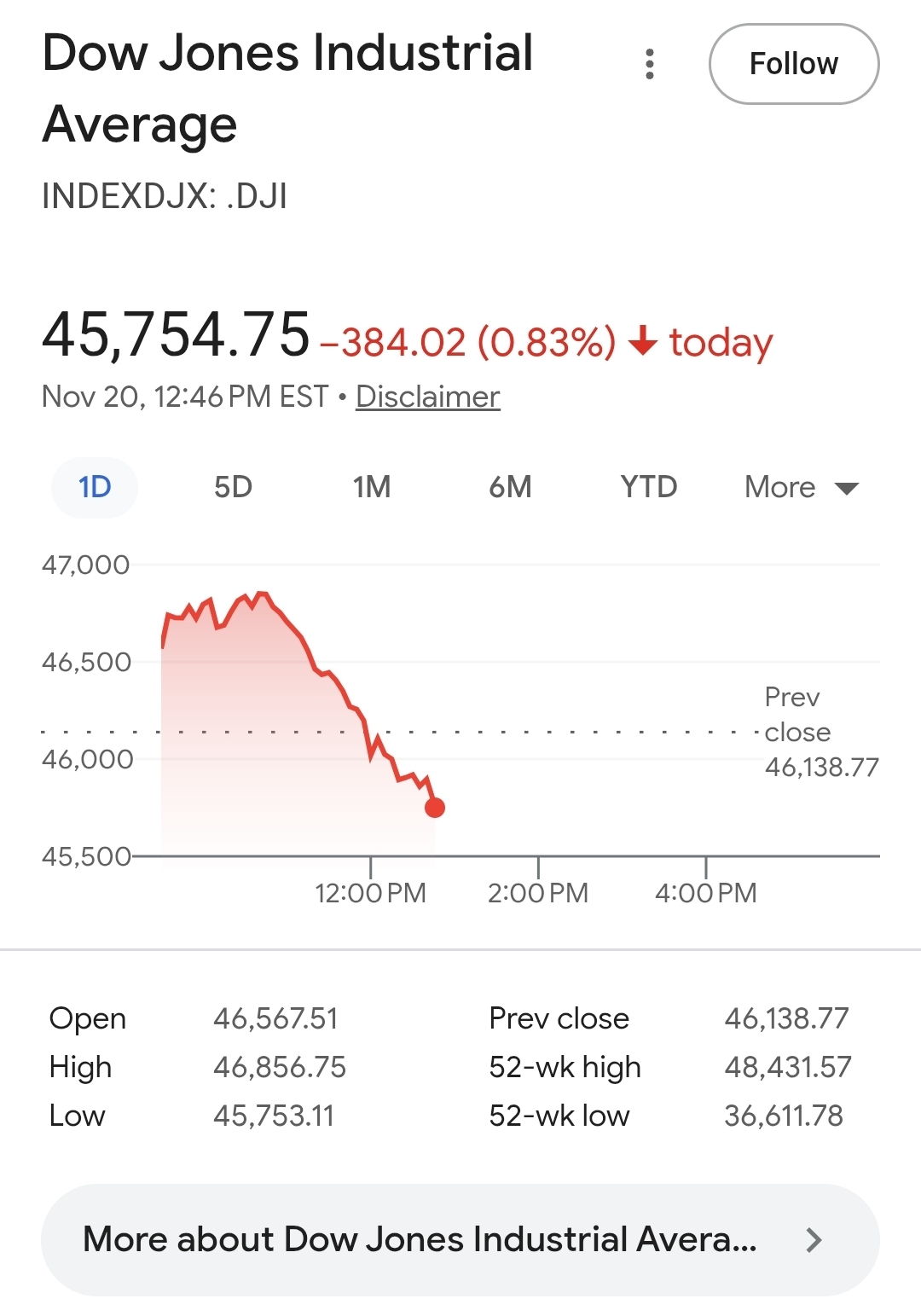Click the 52-wk high value
This screenshot has width=921, height=1316.
tap(788, 1066)
